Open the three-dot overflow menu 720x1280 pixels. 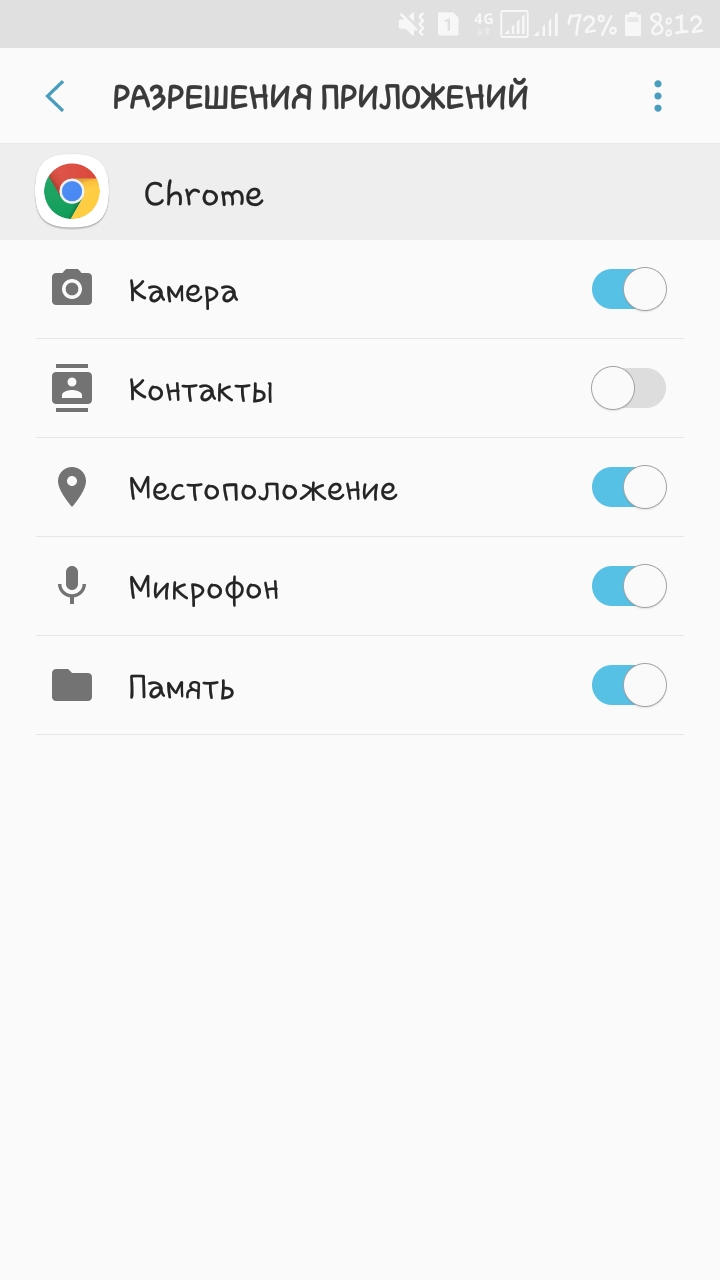tap(657, 96)
